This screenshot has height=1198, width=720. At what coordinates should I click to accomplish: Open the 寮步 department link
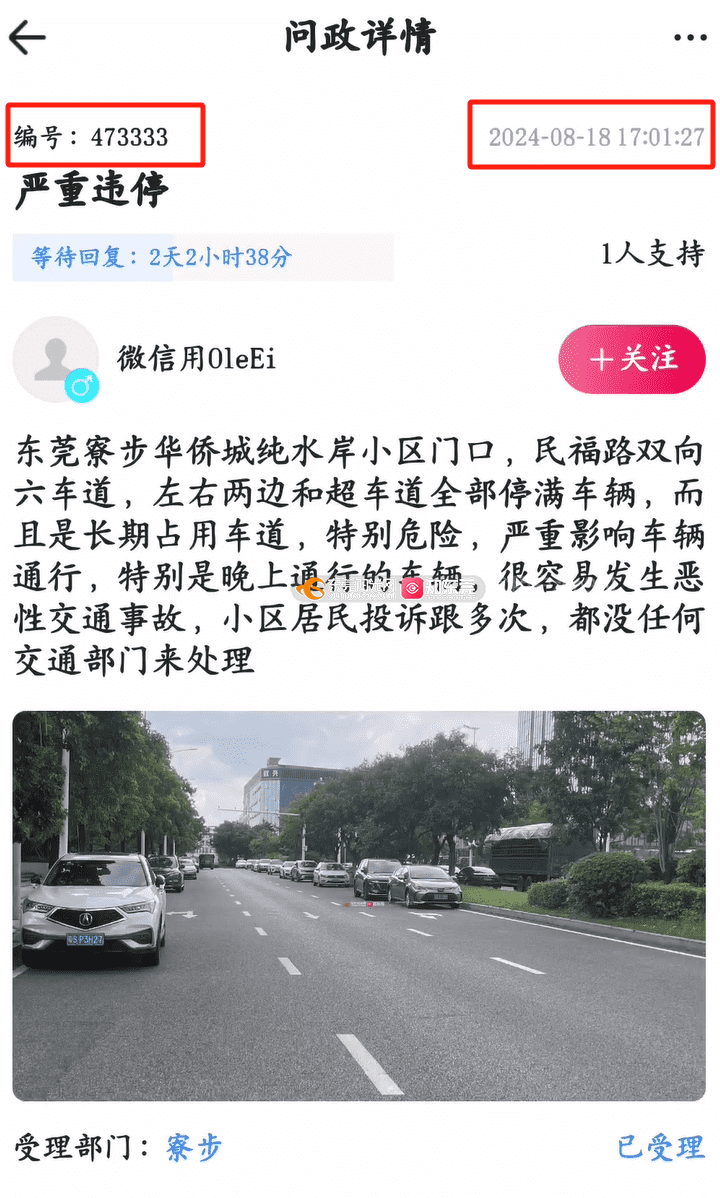194,1147
